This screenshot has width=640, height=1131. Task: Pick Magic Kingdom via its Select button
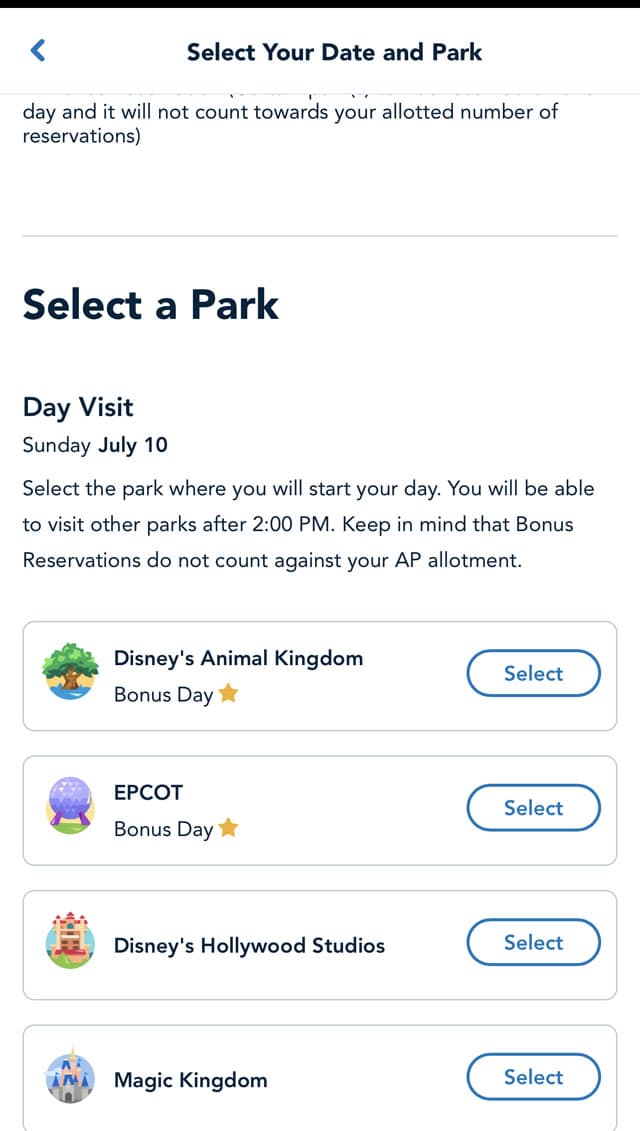tap(533, 1077)
